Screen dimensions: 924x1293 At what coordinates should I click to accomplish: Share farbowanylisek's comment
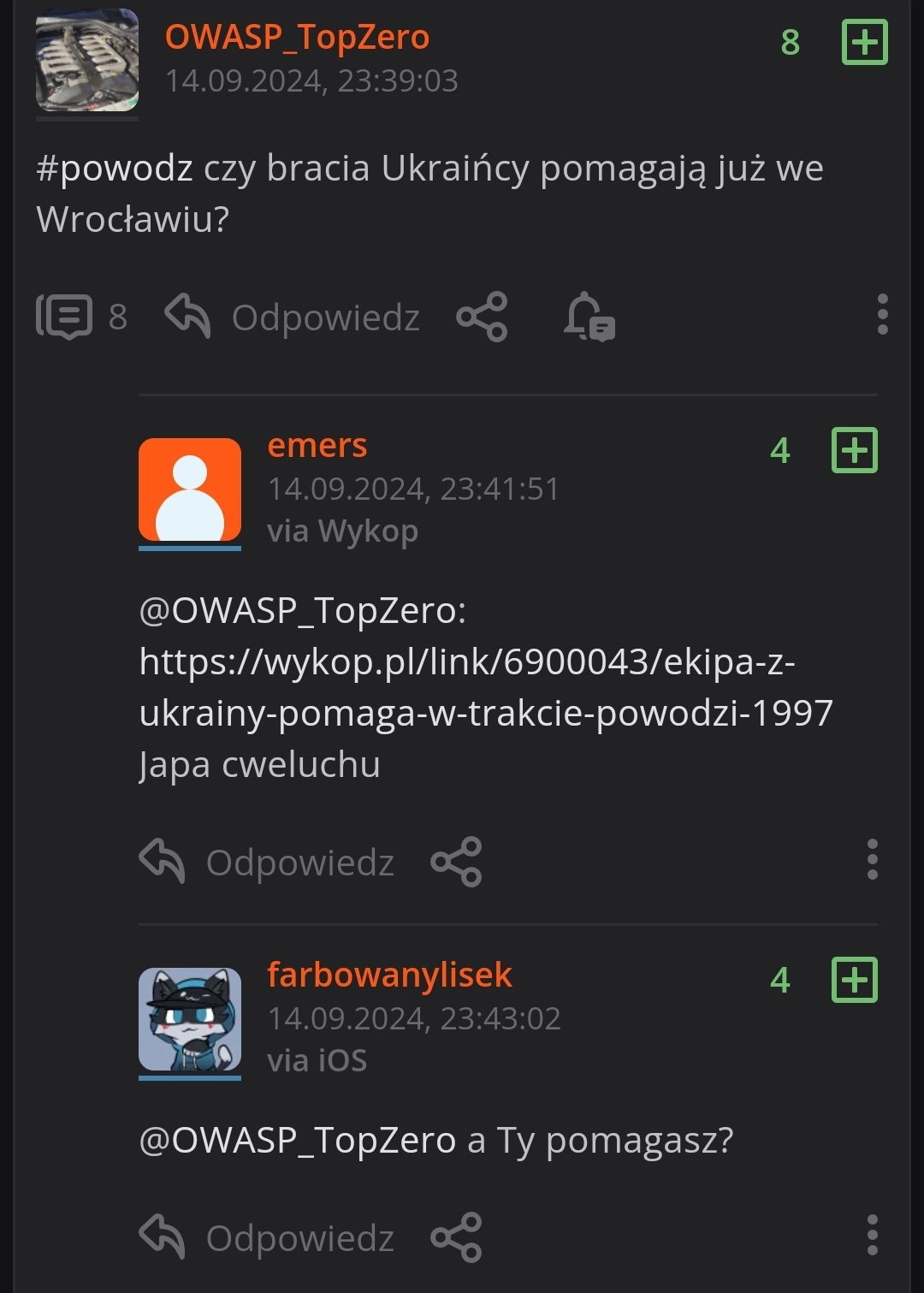(456, 1237)
